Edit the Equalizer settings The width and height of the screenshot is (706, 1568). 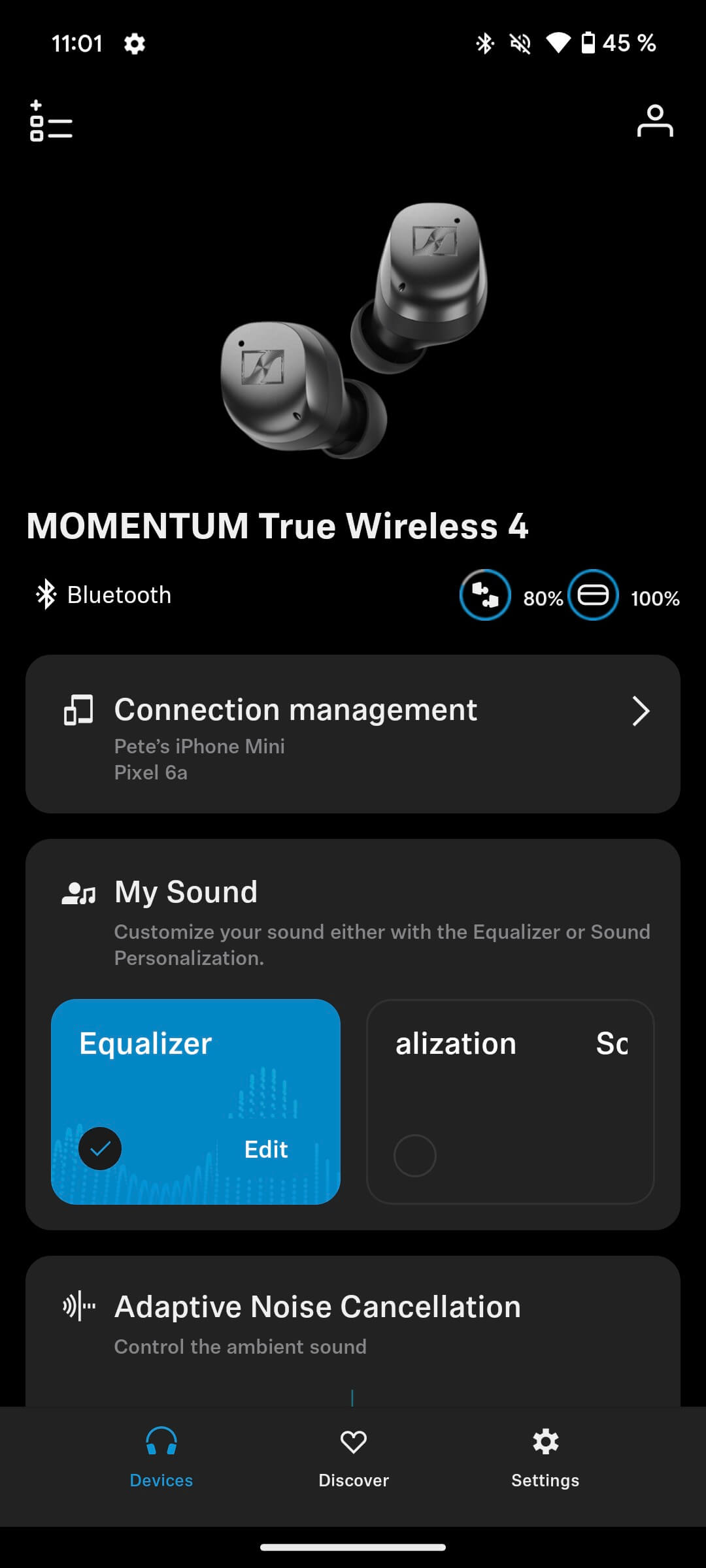265,1149
